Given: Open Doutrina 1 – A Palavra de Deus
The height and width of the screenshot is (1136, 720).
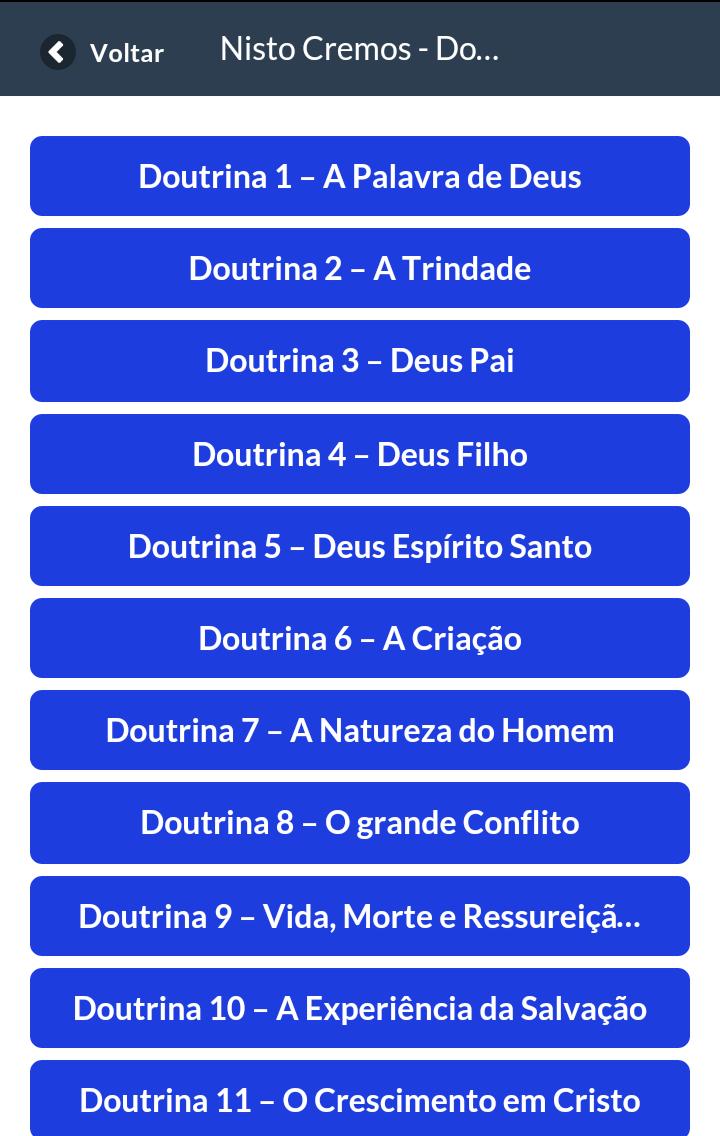Looking at the screenshot, I should coord(360,176).
